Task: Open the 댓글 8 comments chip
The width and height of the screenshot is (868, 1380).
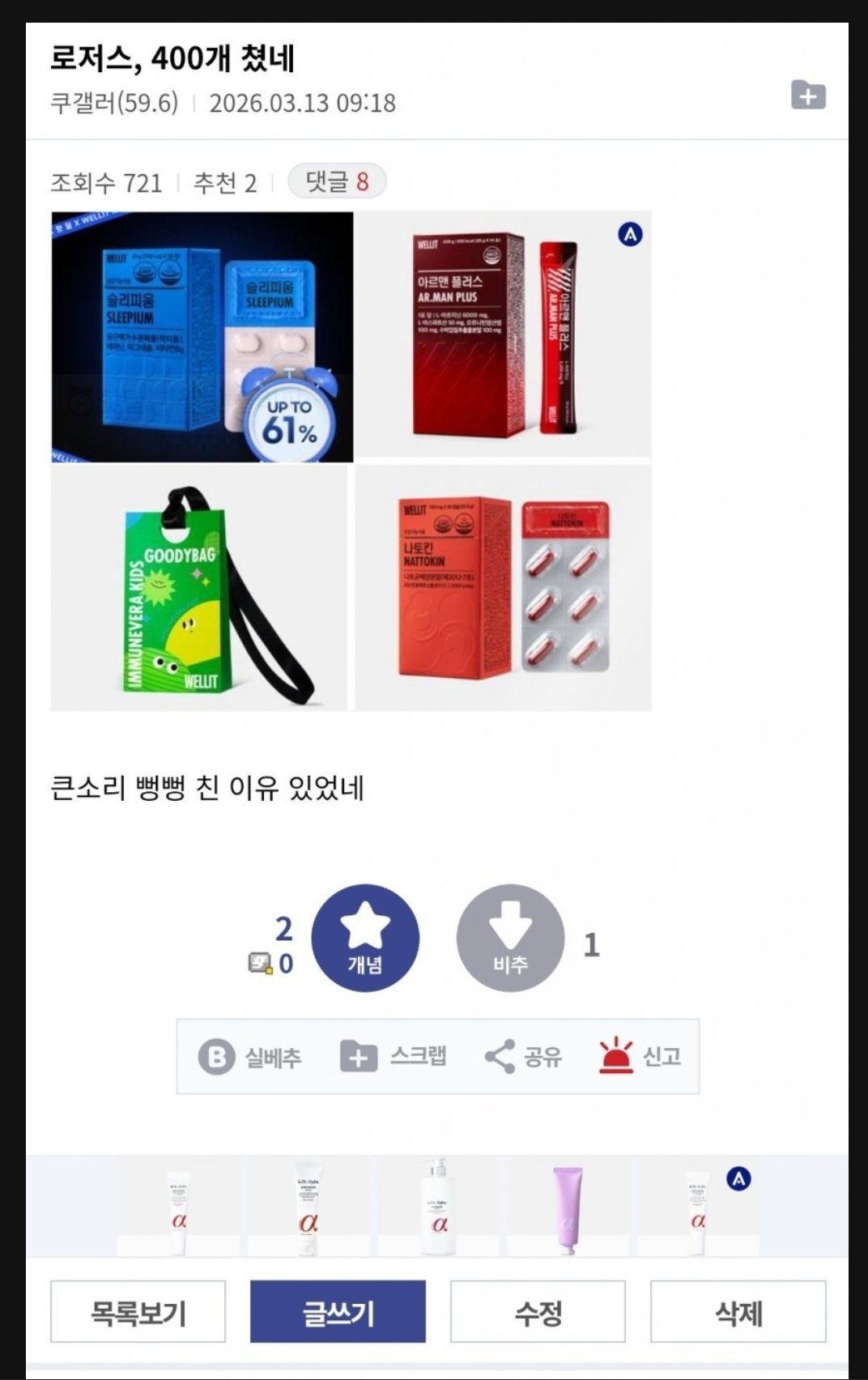Action: tap(337, 181)
